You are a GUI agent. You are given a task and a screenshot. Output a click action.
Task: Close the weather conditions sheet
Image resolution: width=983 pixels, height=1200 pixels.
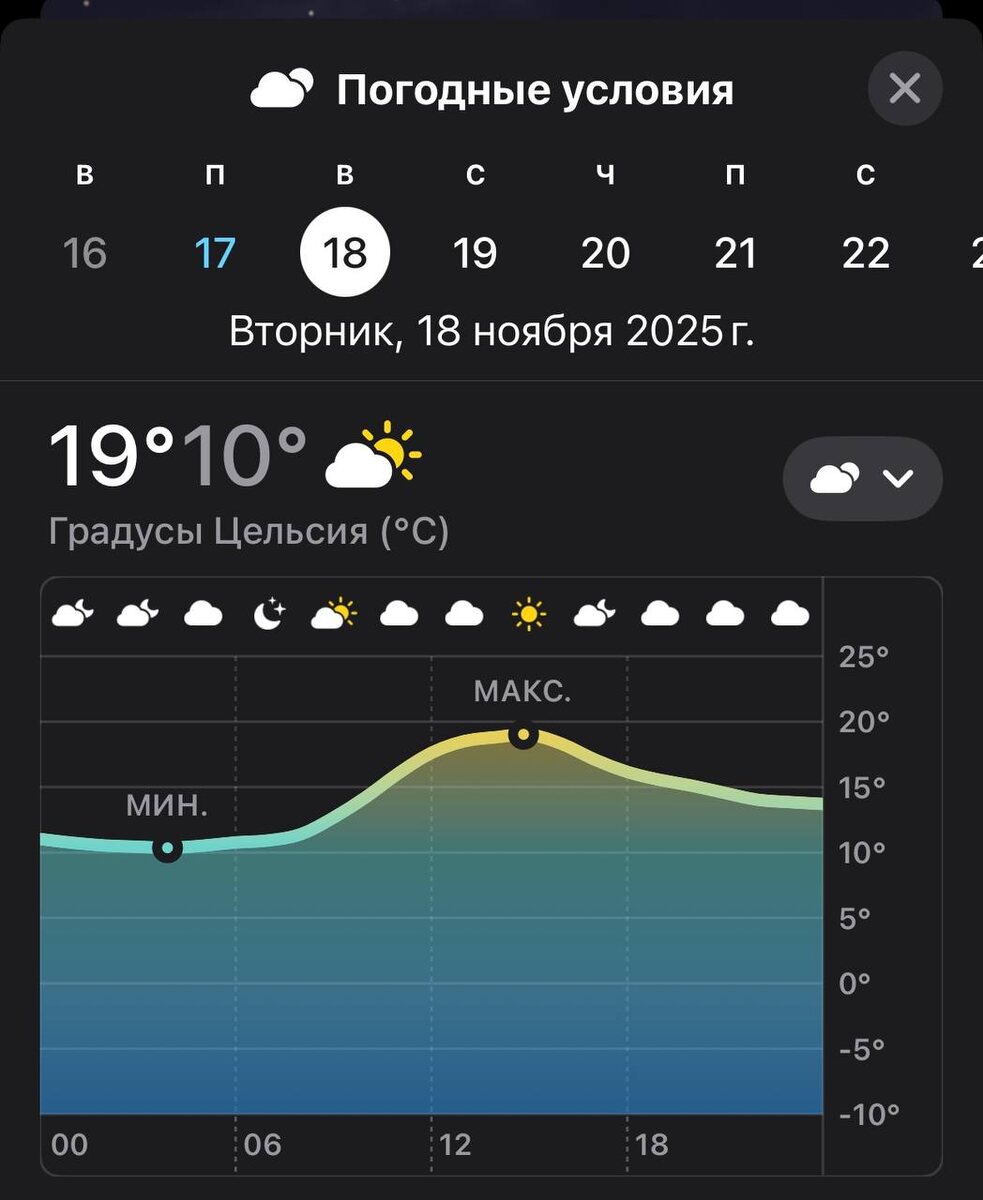click(905, 89)
